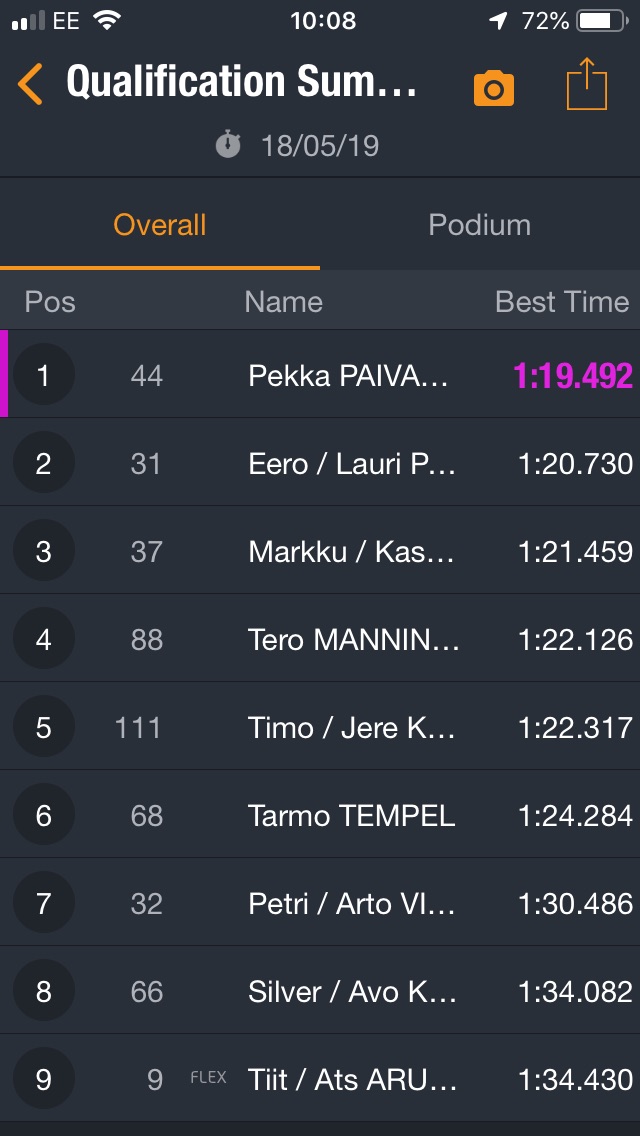Select the Timo / Jere entry
Screen dimensions: 640x1136
pos(320,726)
